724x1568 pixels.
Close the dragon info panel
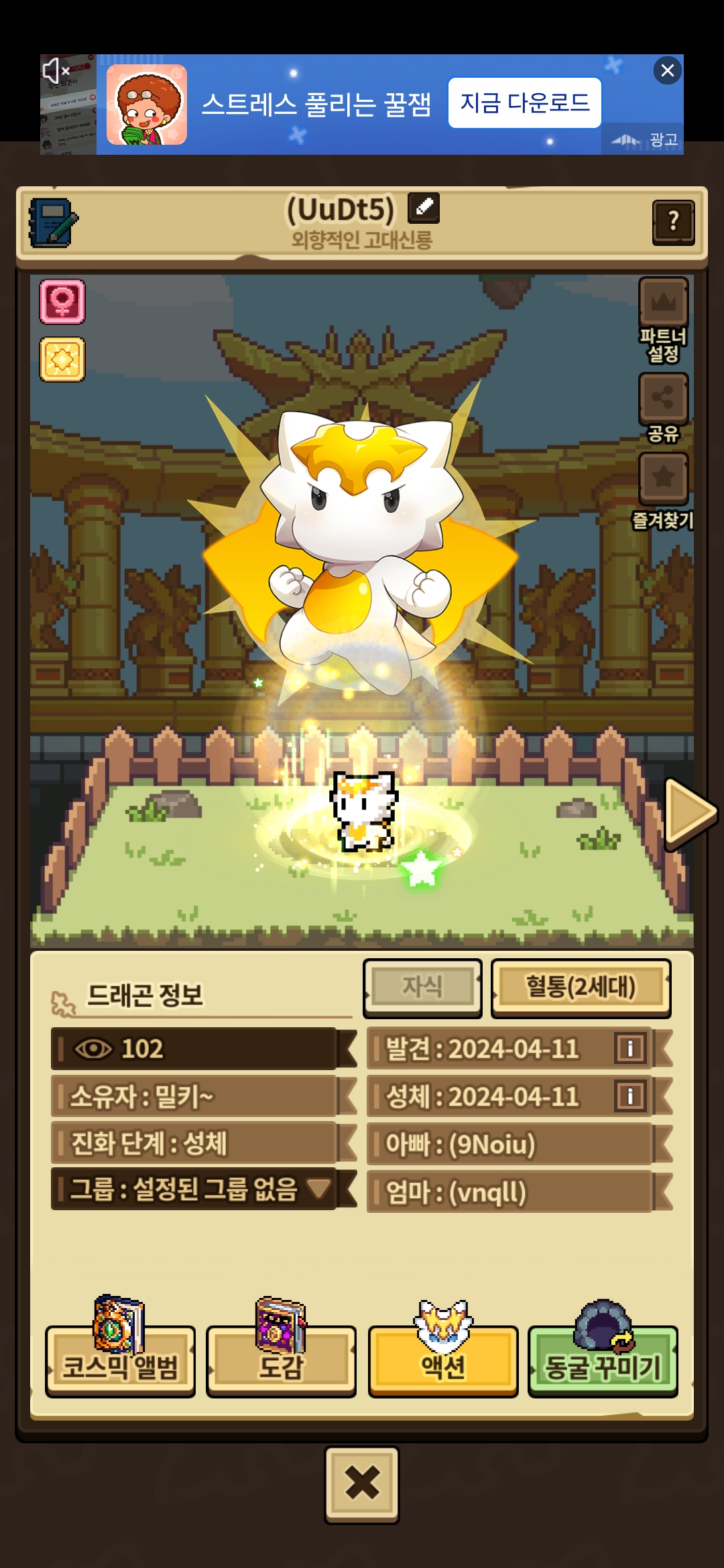pos(362,1484)
